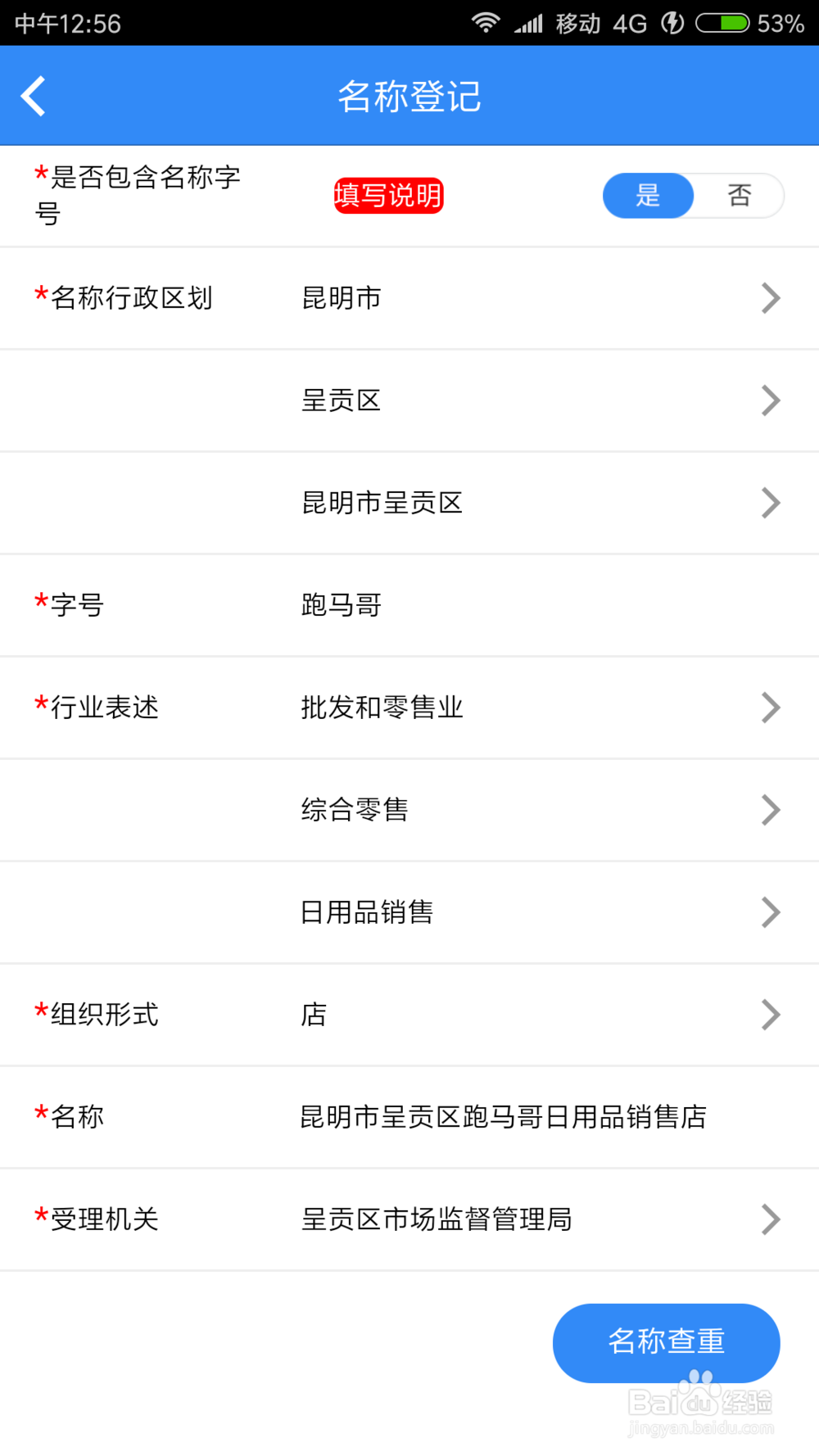Tap the 名称登记 title bar
Viewport: 819px width, 1456px height.
[x=409, y=95]
